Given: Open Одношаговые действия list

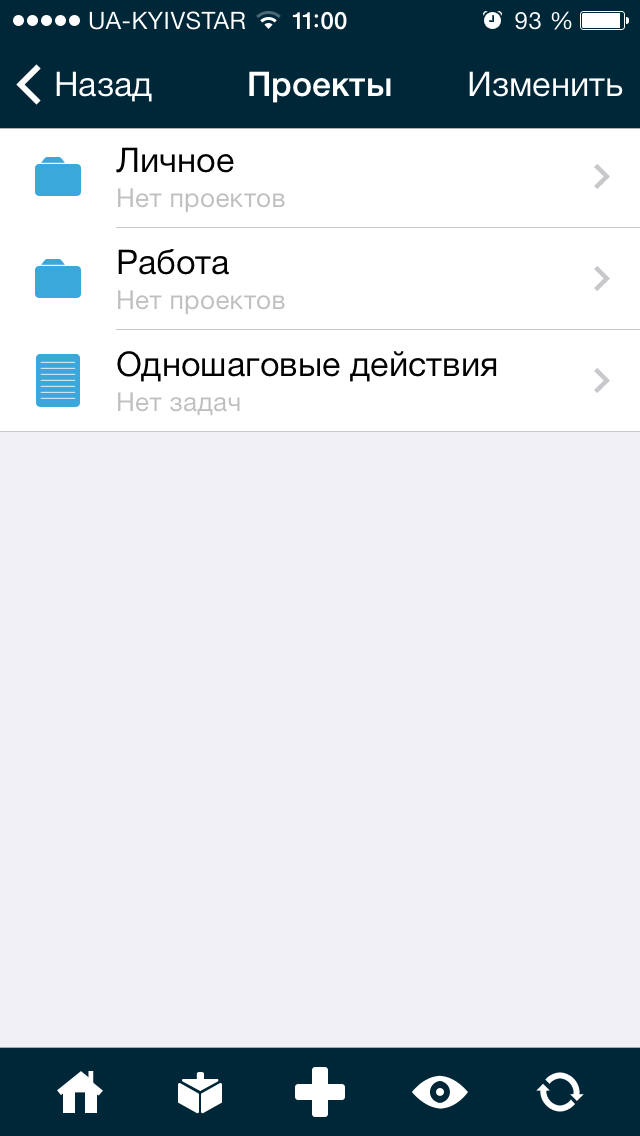Looking at the screenshot, I should click(x=320, y=381).
